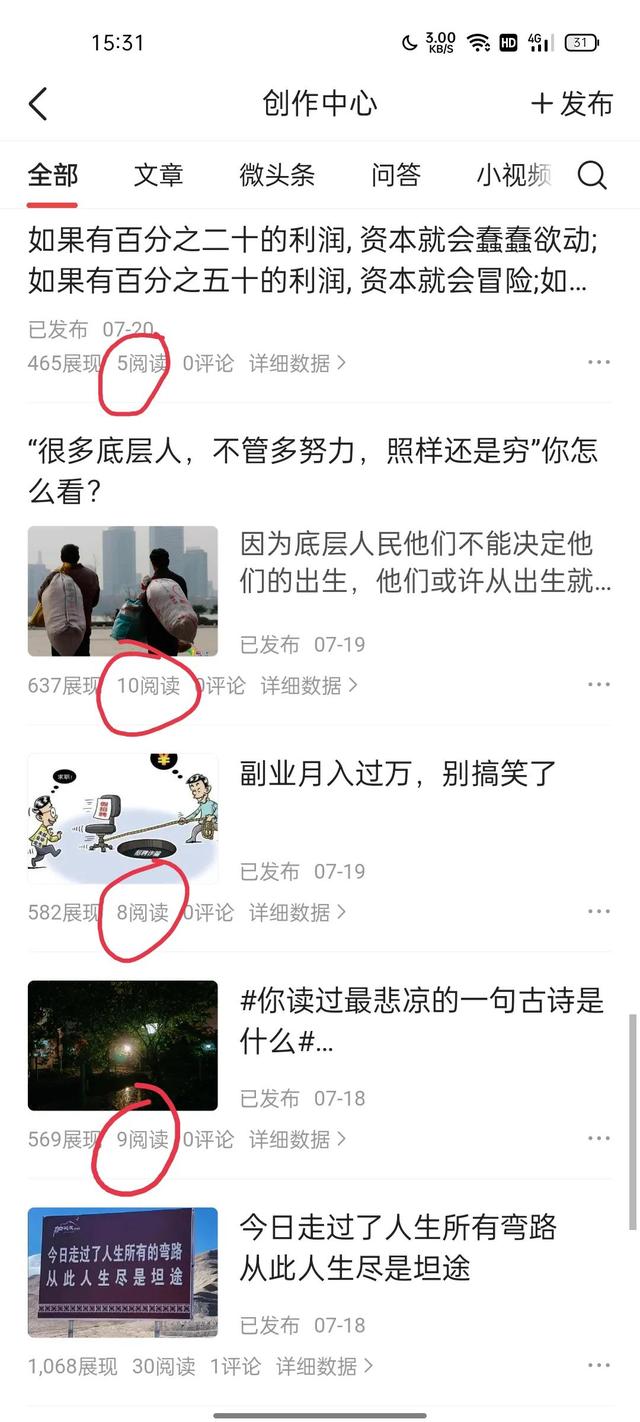Open the post about 百分之二十的利润

310,260
